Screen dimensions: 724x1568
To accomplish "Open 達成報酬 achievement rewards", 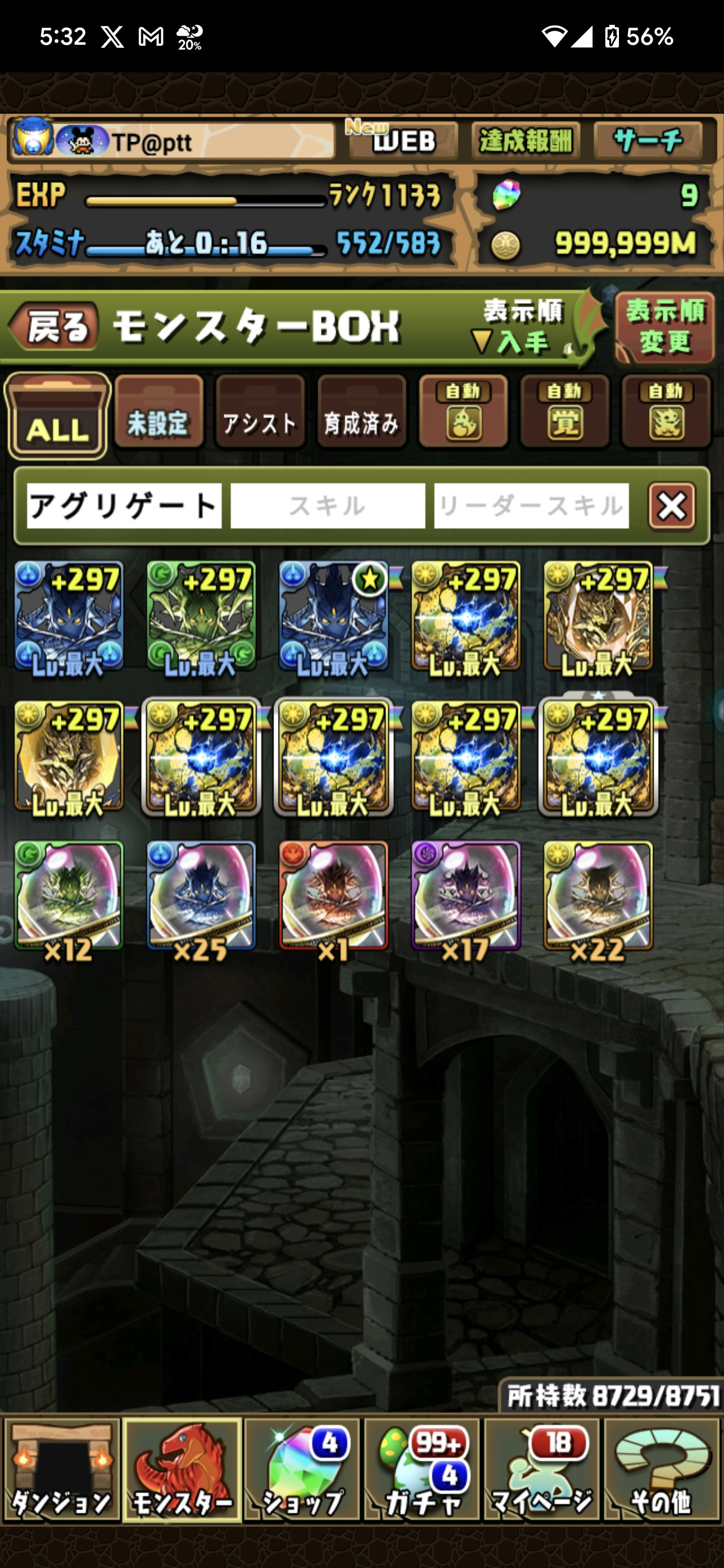I will [525, 141].
